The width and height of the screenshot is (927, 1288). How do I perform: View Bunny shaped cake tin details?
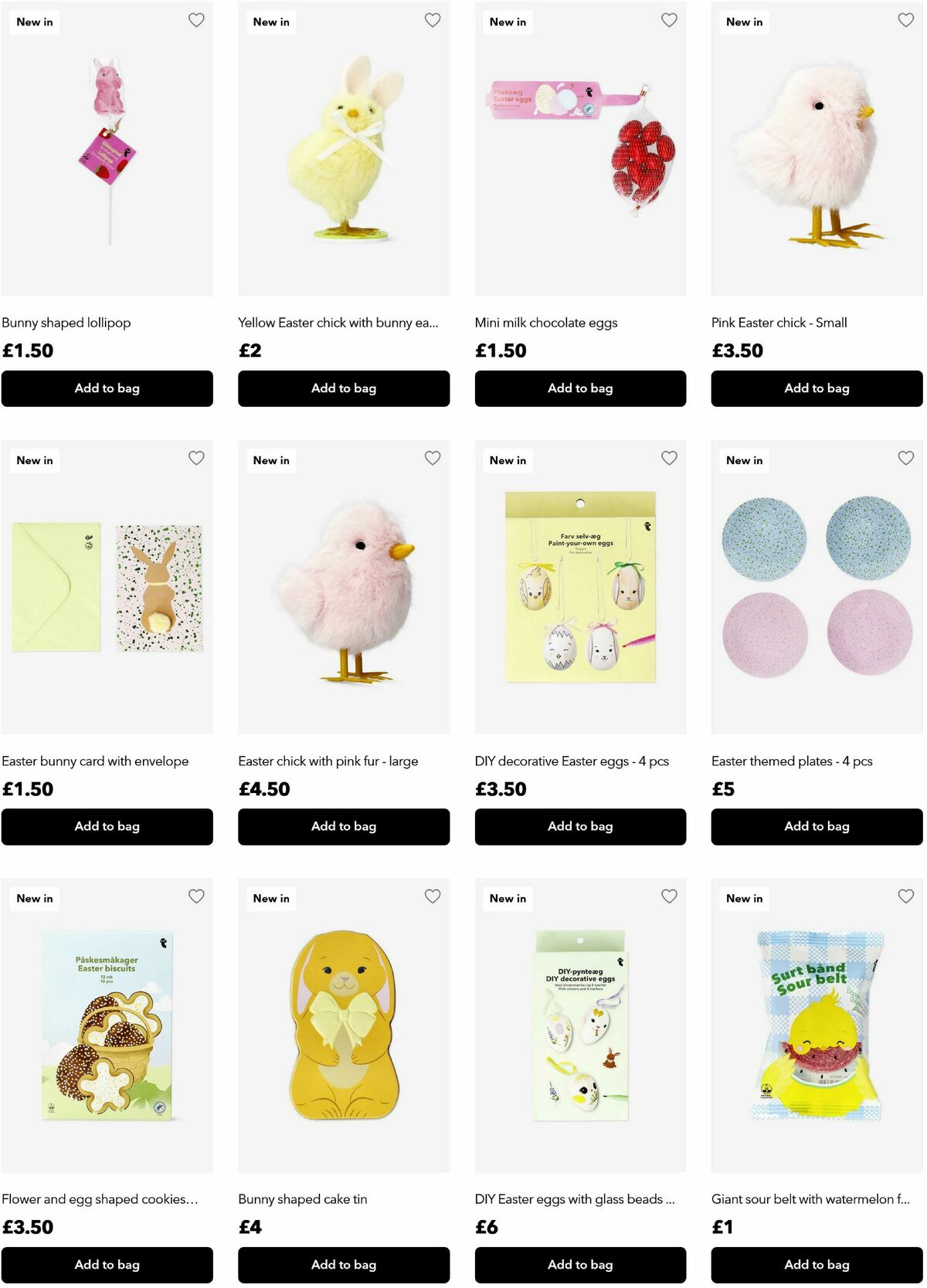[303, 1199]
